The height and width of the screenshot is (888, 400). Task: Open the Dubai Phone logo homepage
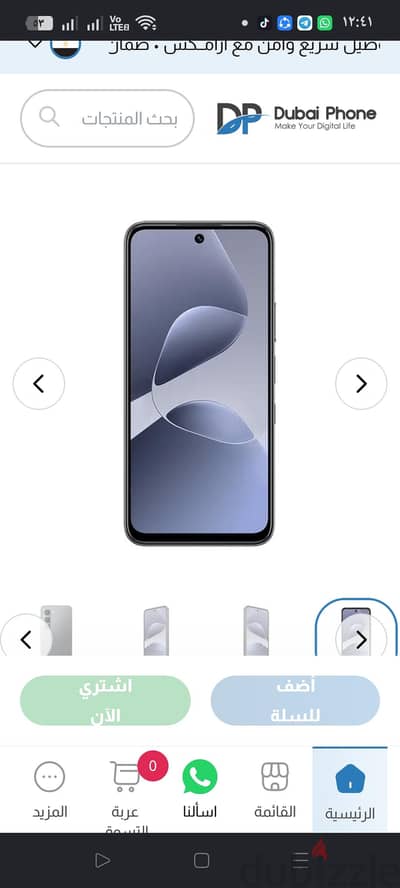(x=296, y=118)
